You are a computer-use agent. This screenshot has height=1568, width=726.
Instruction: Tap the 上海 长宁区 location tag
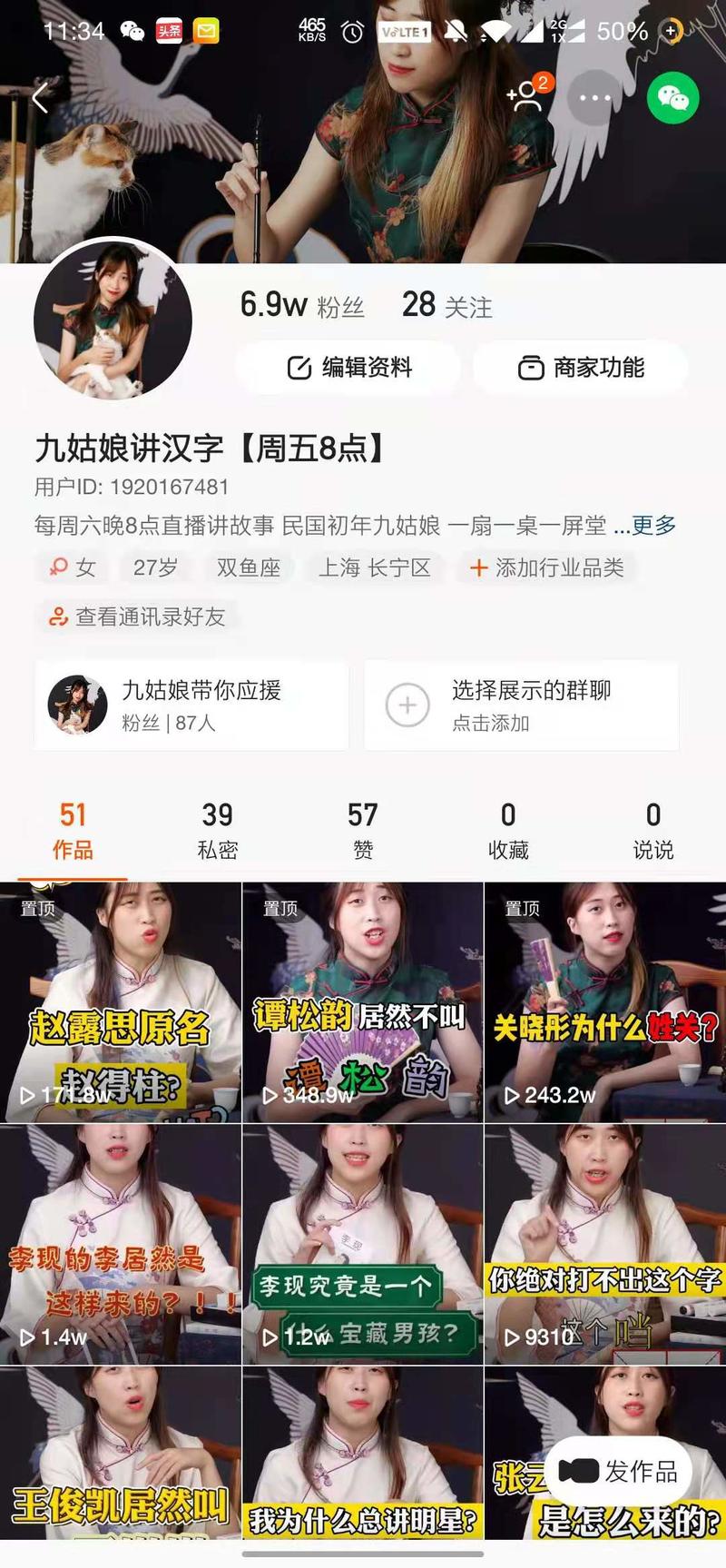pyautogui.click(x=375, y=567)
